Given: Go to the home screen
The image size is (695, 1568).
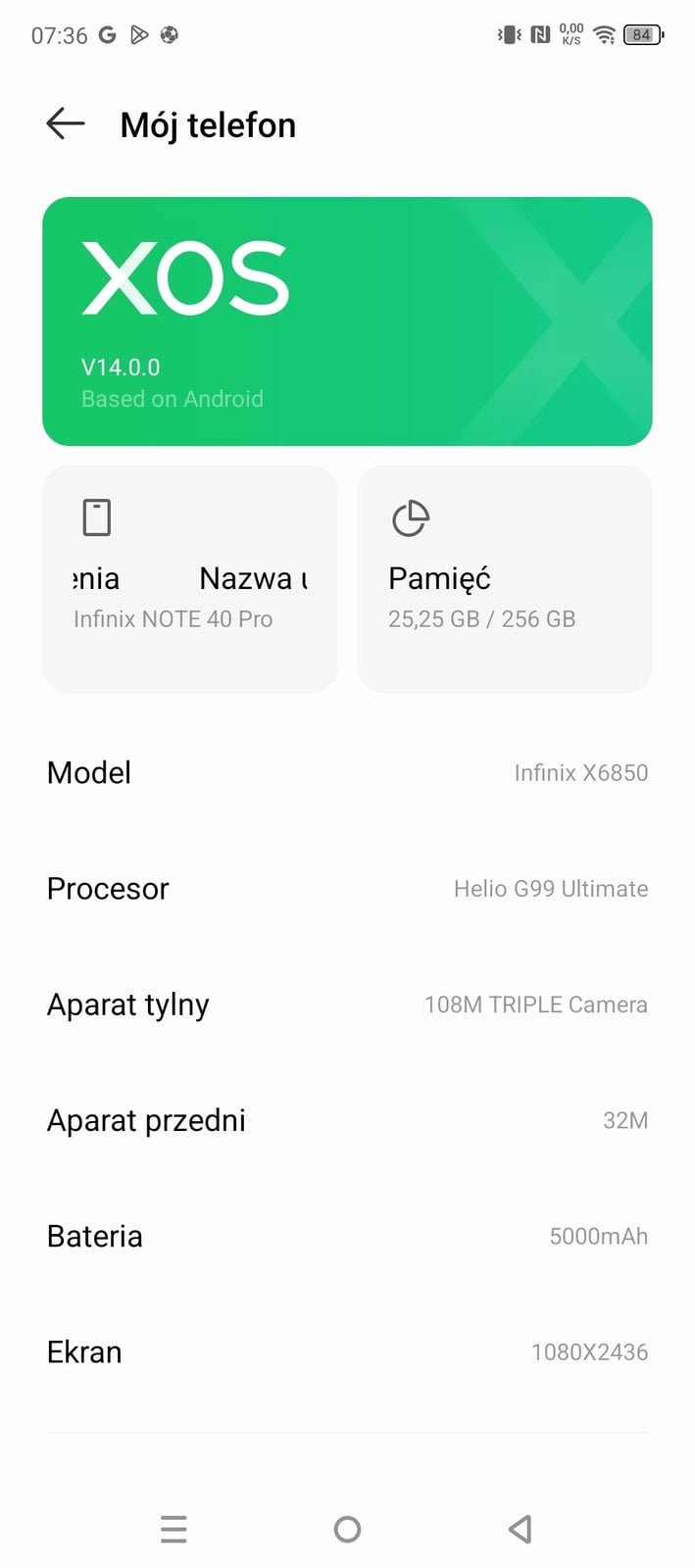Looking at the screenshot, I should 347,1529.
